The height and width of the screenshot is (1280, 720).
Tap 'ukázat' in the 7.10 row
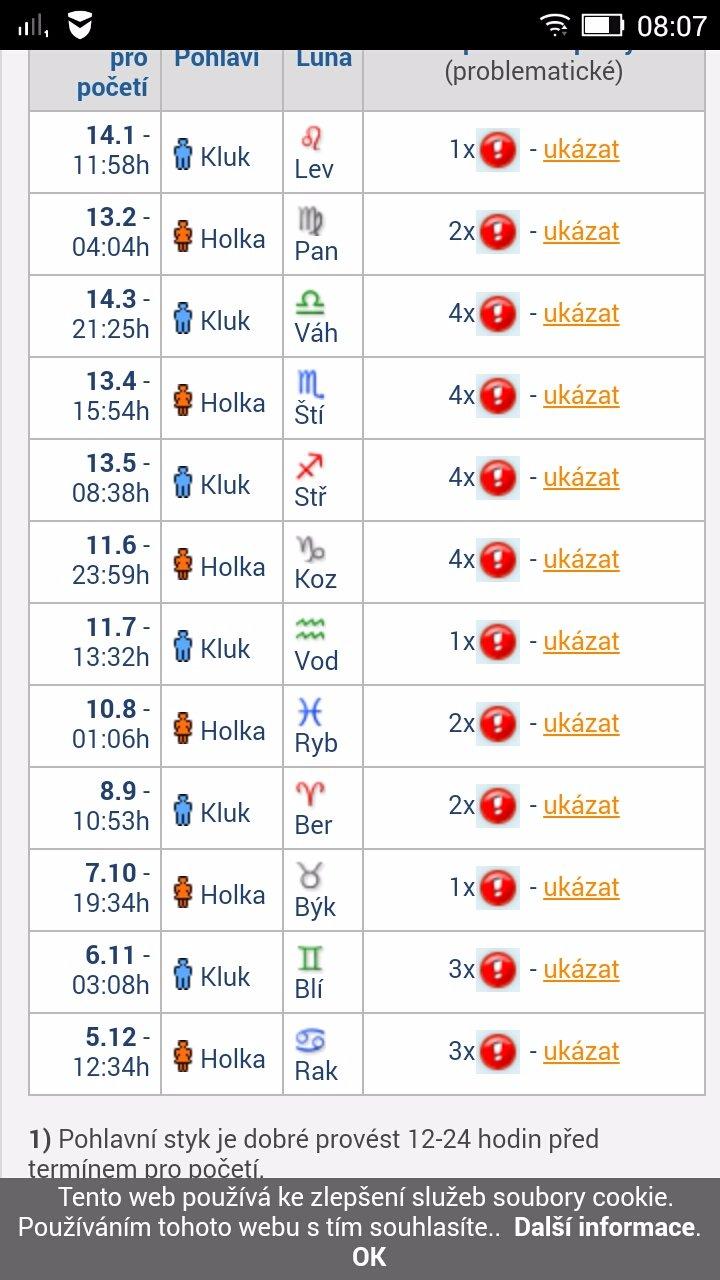click(581, 888)
